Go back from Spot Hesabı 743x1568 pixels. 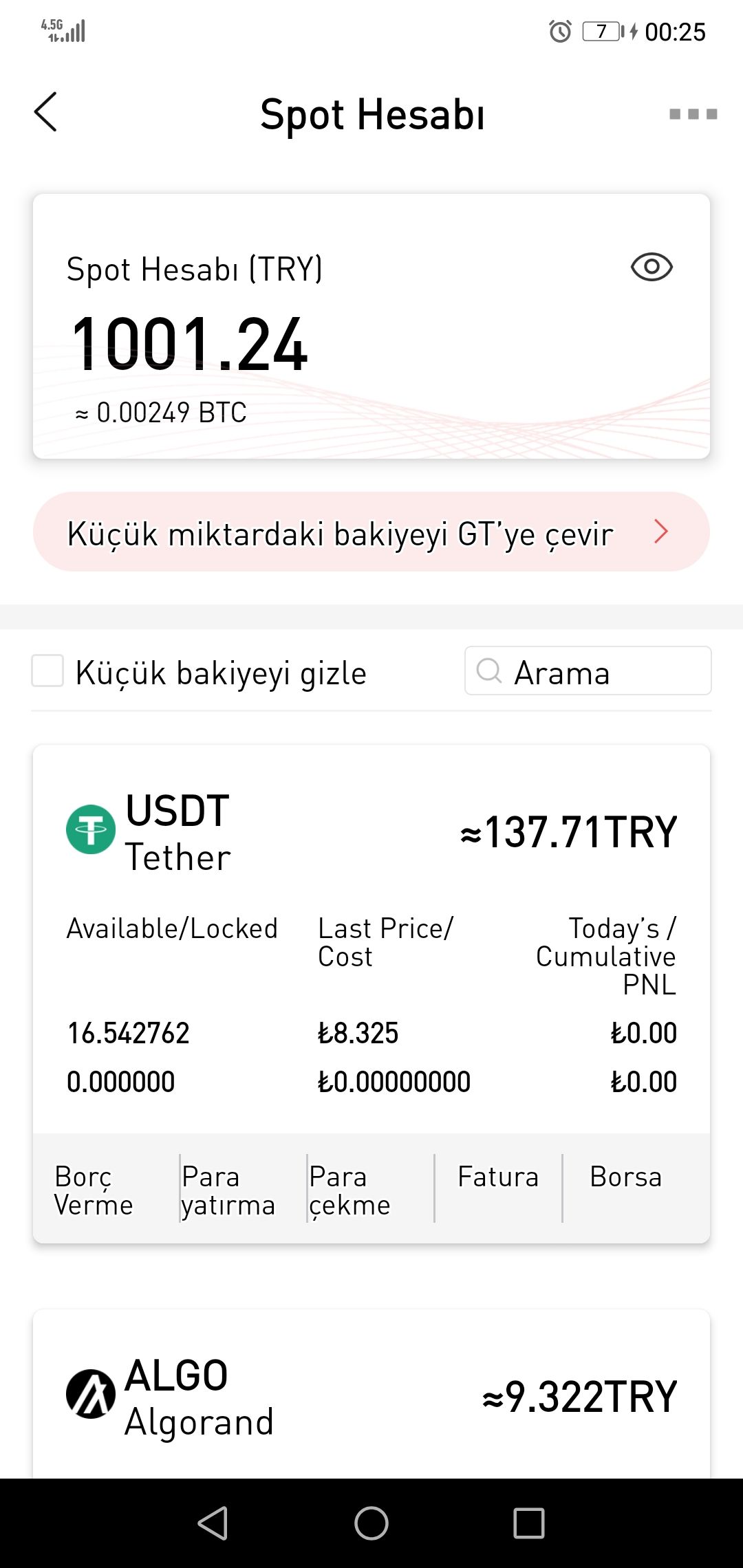(45, 112)
